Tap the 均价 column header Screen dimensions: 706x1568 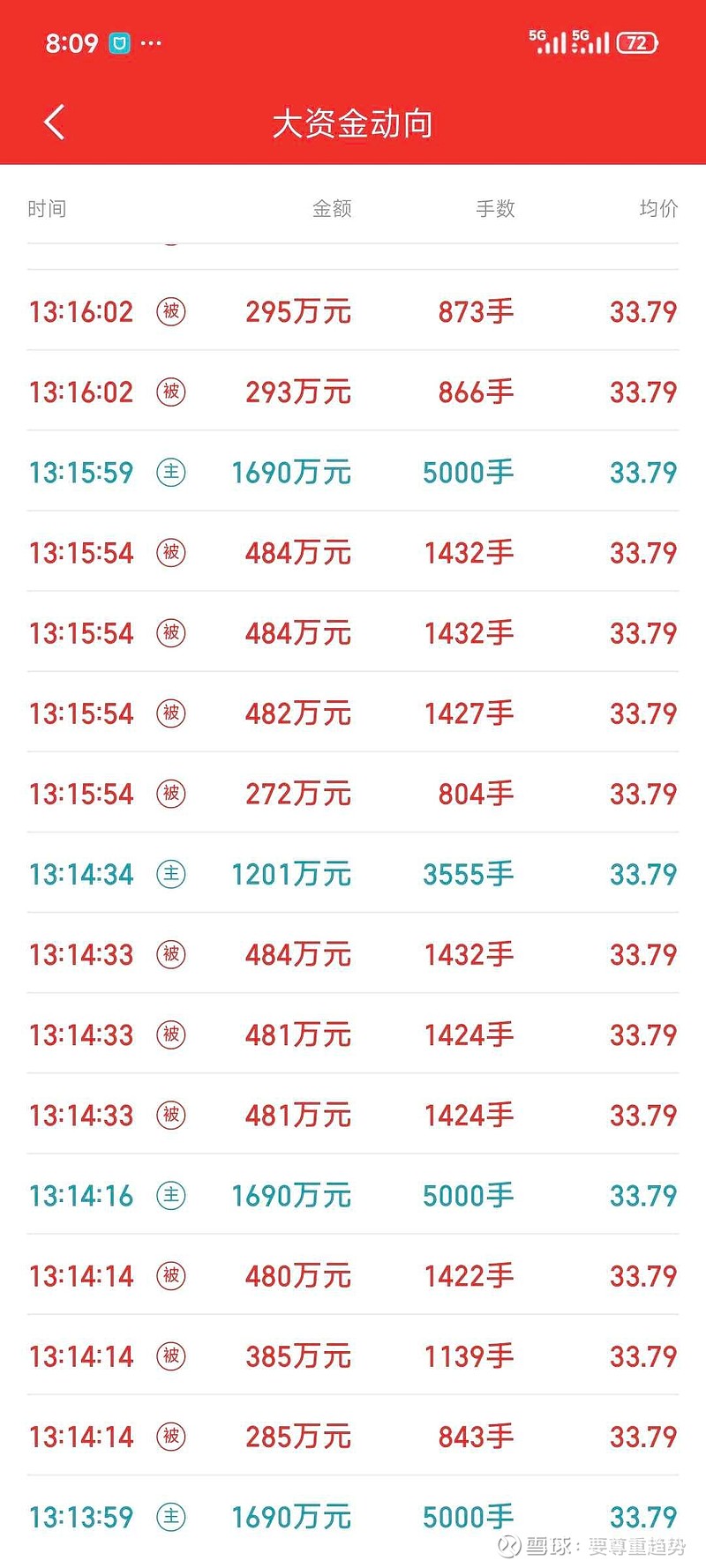pyautogui.click(x=655, y=209)
